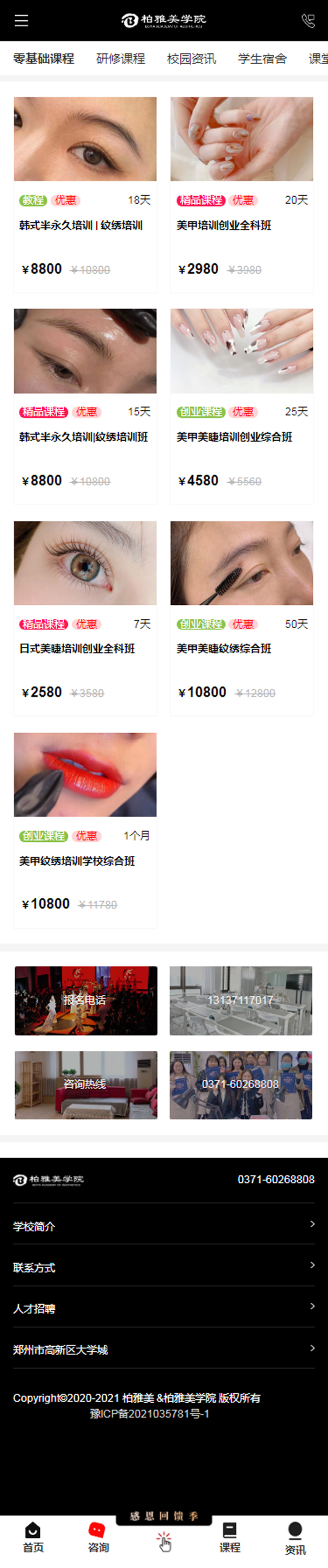This screenshot has width=328, height=1568.
Task: Open 韩式半永久培训 | 纹绣培训 course card
Action: (85, 194)
